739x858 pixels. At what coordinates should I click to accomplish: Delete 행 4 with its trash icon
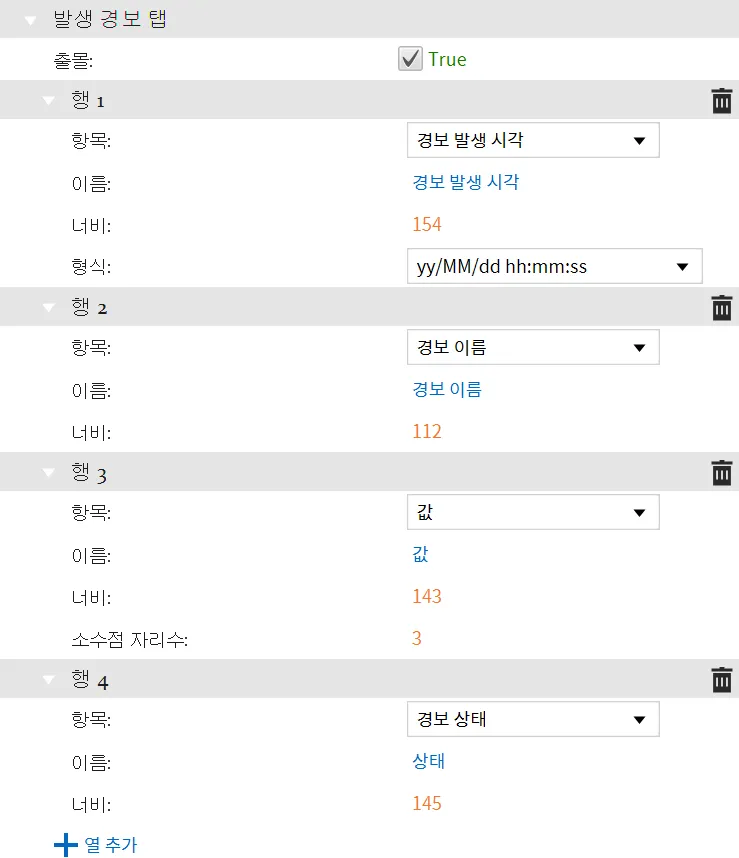point(721,680)
